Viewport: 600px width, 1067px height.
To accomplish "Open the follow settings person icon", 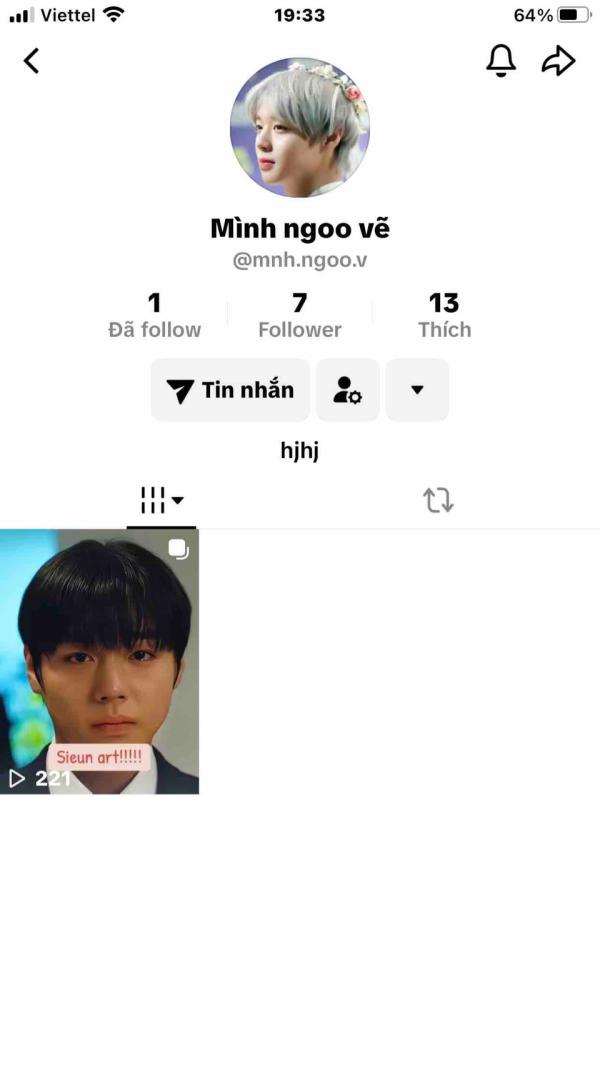I will coord(348,390).
